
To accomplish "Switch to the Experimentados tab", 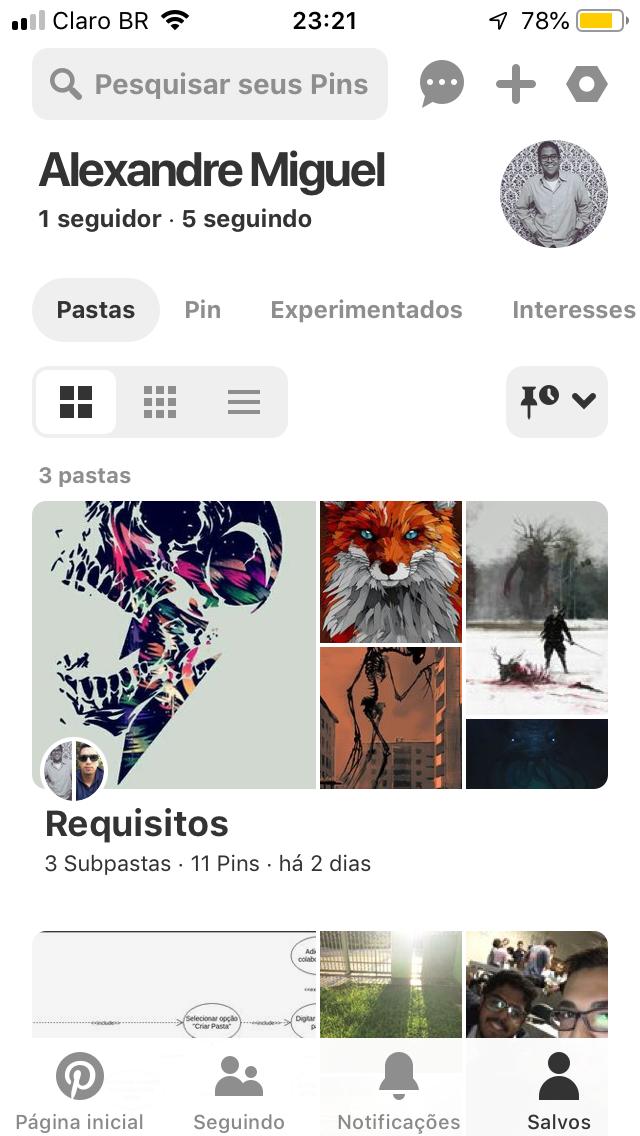I will 366,310.
